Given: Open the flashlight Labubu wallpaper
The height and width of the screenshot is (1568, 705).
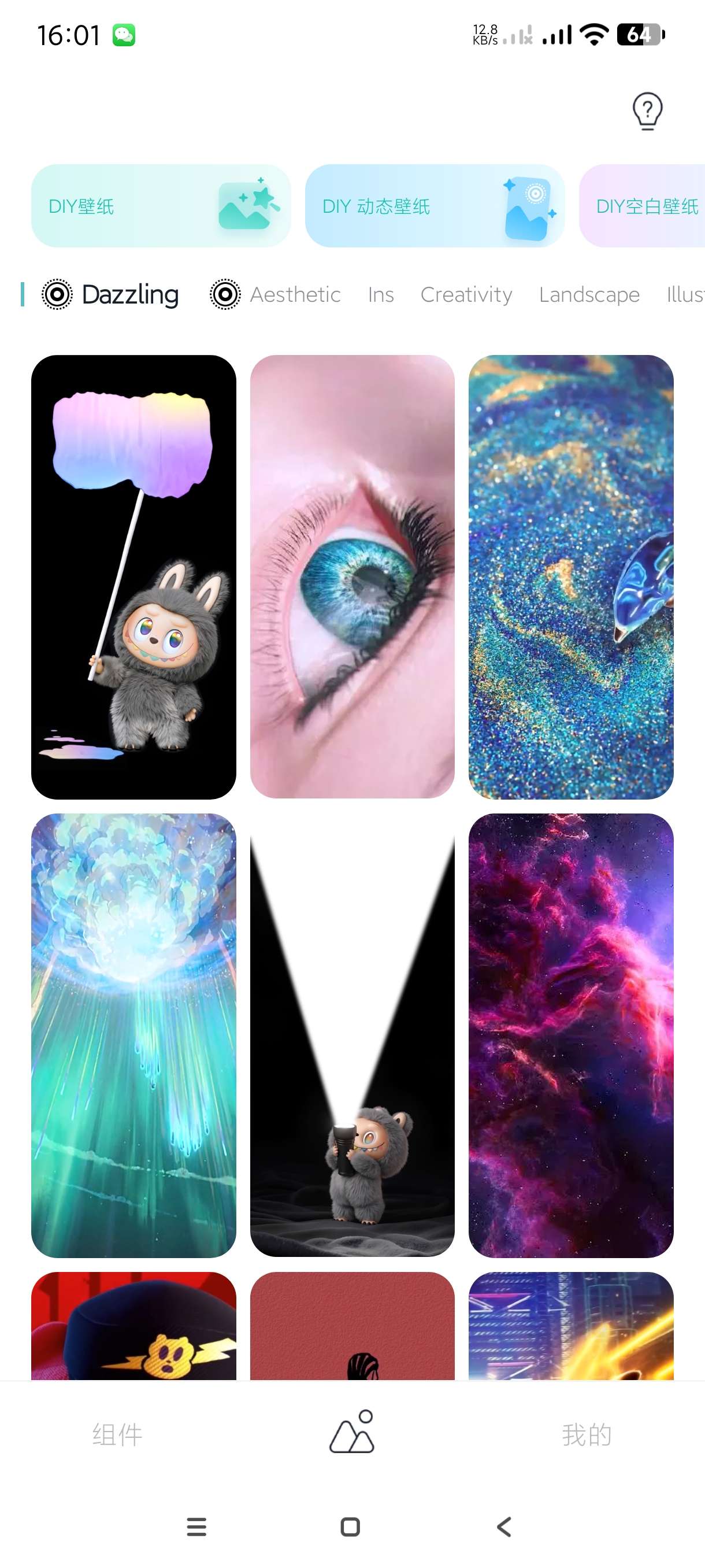Looking at the screenshot, I should pyautogui.click(x=352, y=1035).
